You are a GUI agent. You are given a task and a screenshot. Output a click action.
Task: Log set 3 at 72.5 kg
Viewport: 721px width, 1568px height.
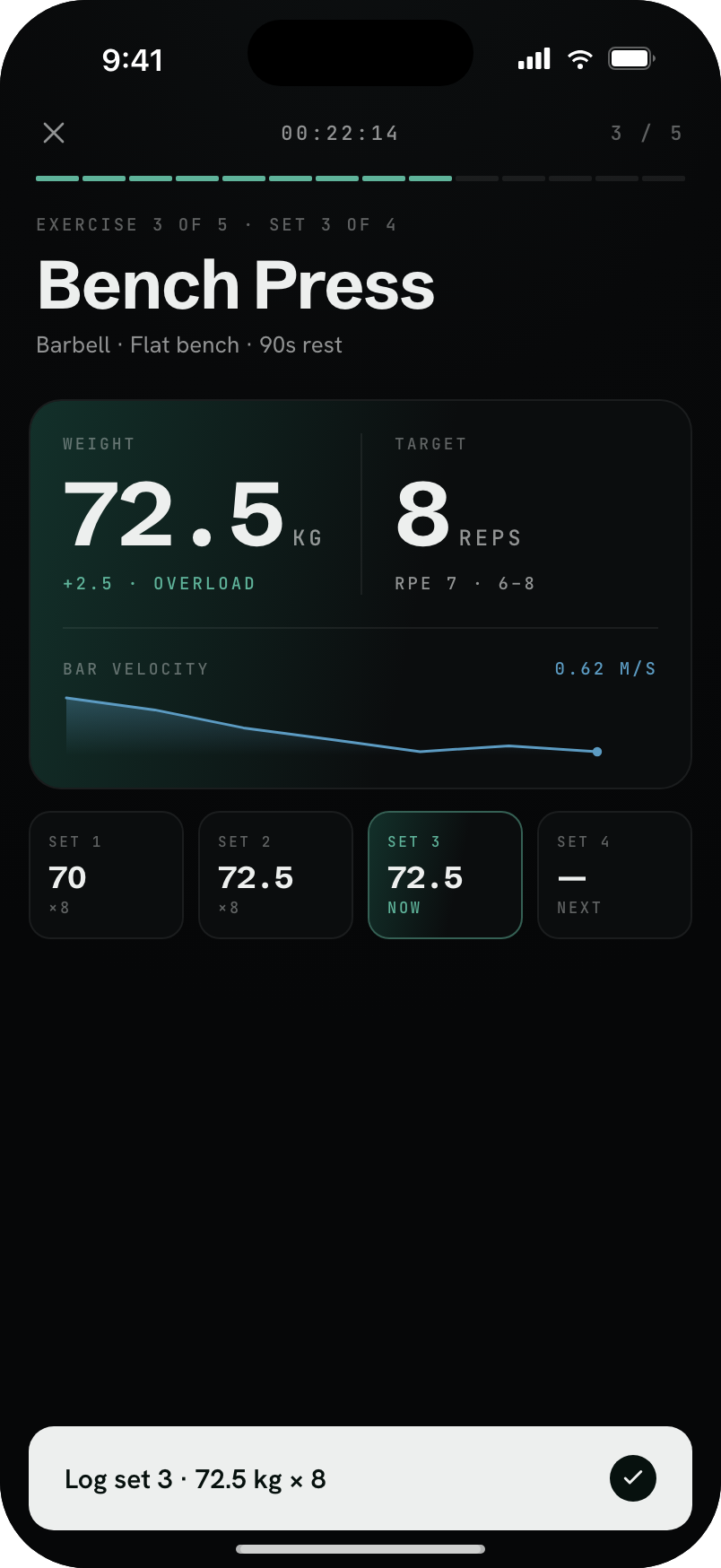pos(360,1478)
